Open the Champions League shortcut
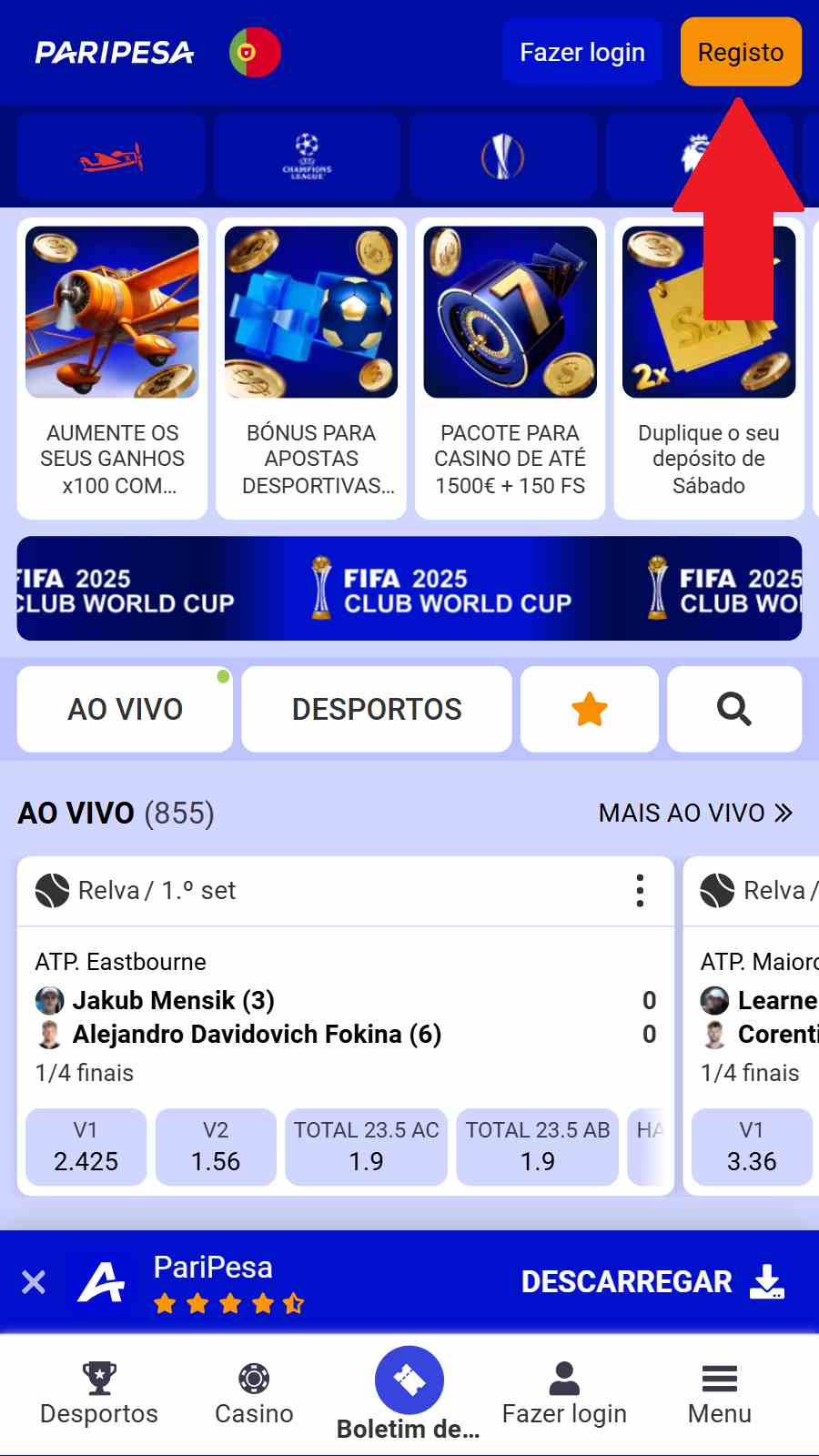 pyautogui.click(x=307, y=157)
